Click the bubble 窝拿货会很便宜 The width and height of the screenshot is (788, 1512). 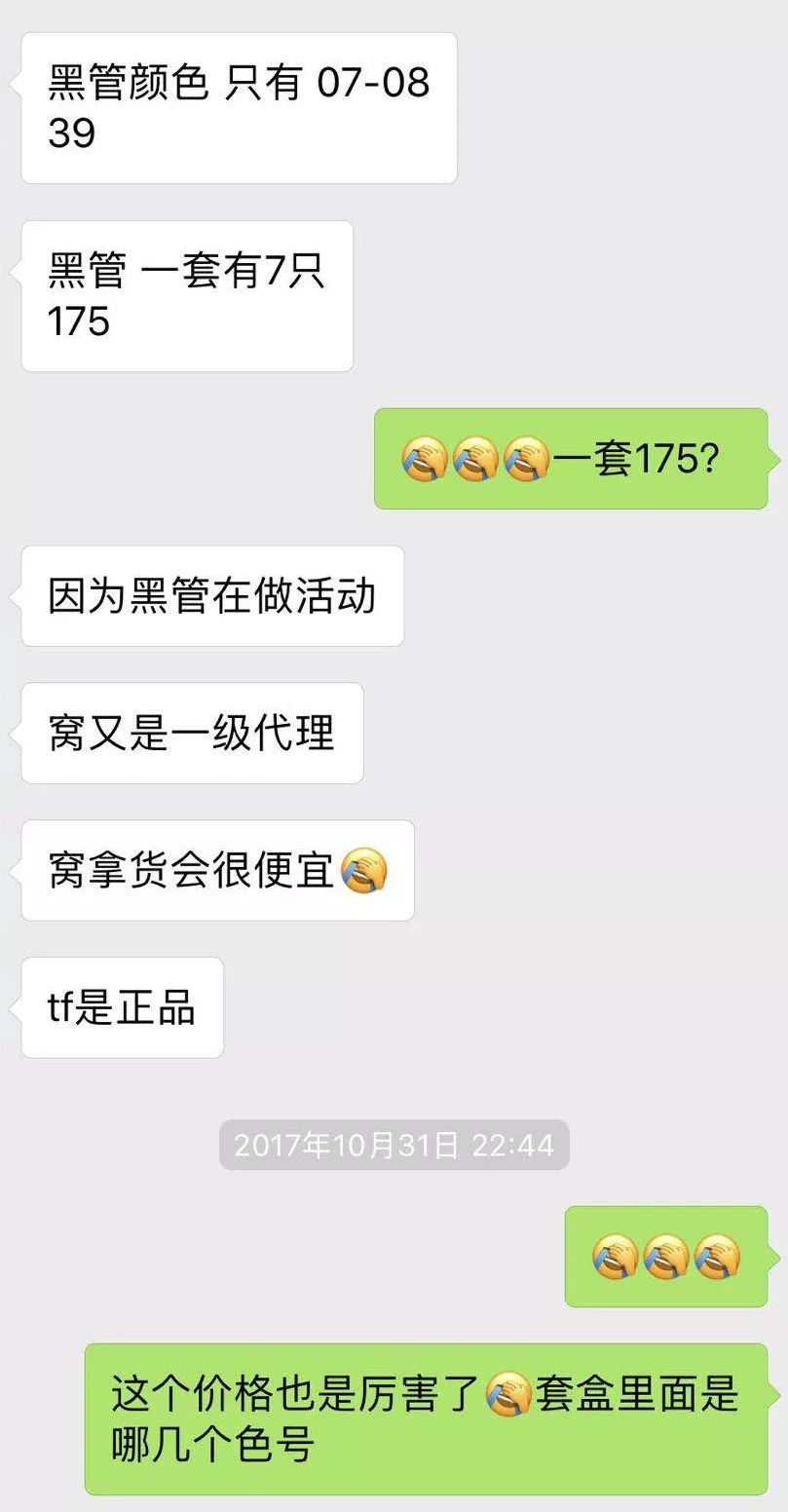pyautogui.click(x=216, y=872)
